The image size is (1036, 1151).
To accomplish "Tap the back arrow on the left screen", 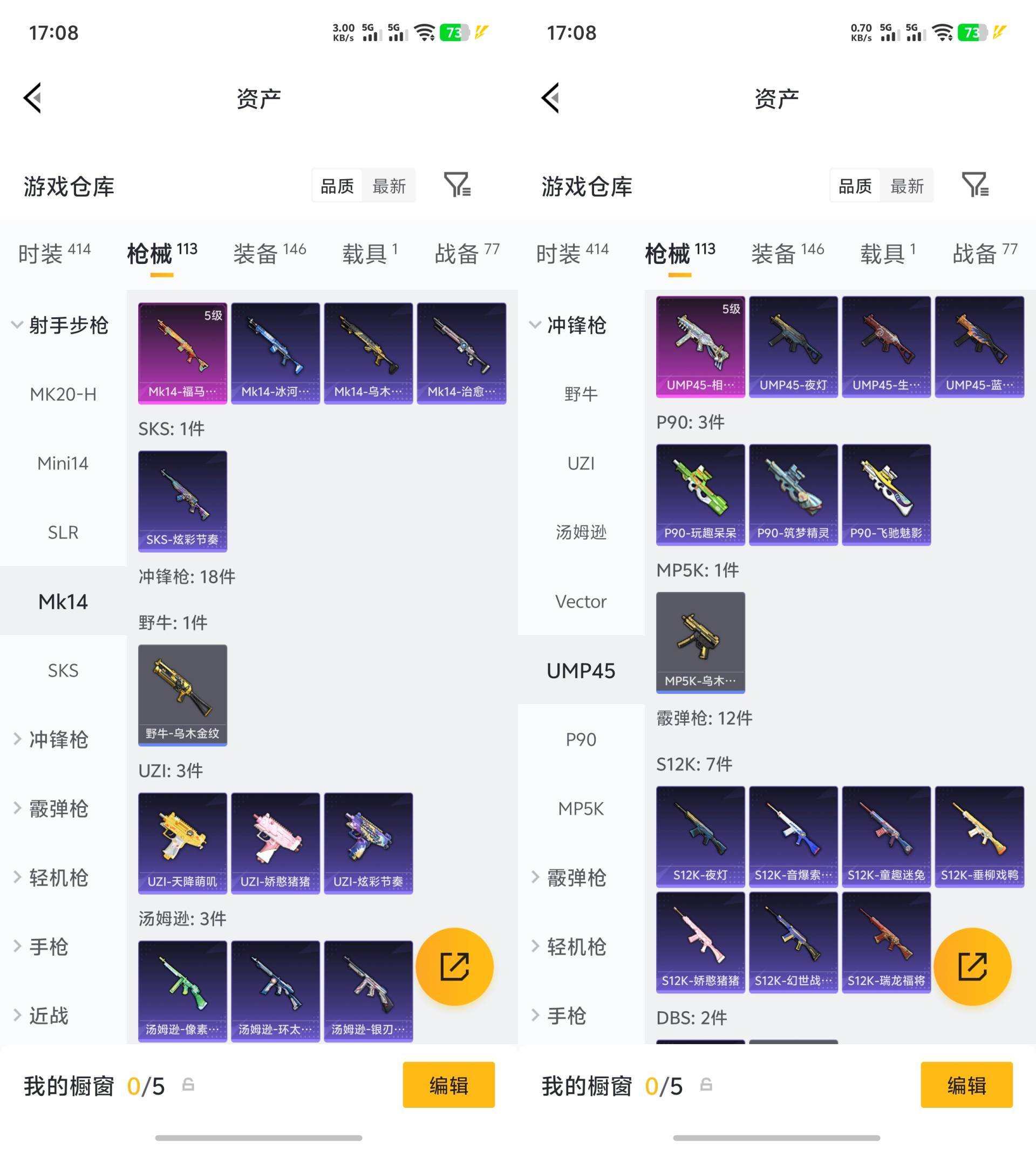I will (x=32, y=97).
